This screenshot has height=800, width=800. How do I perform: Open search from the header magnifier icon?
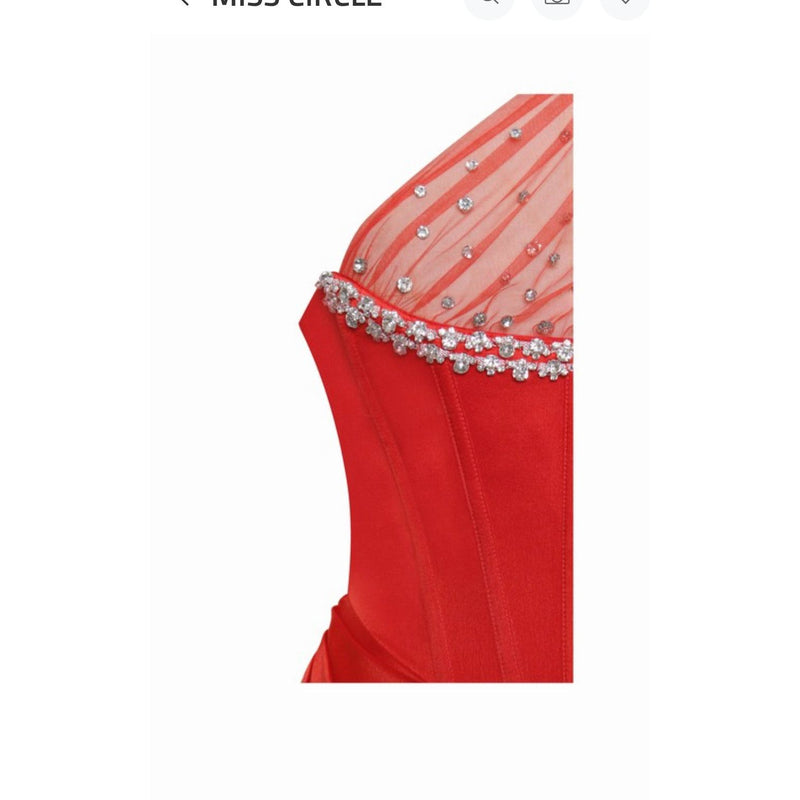[489, 3]
